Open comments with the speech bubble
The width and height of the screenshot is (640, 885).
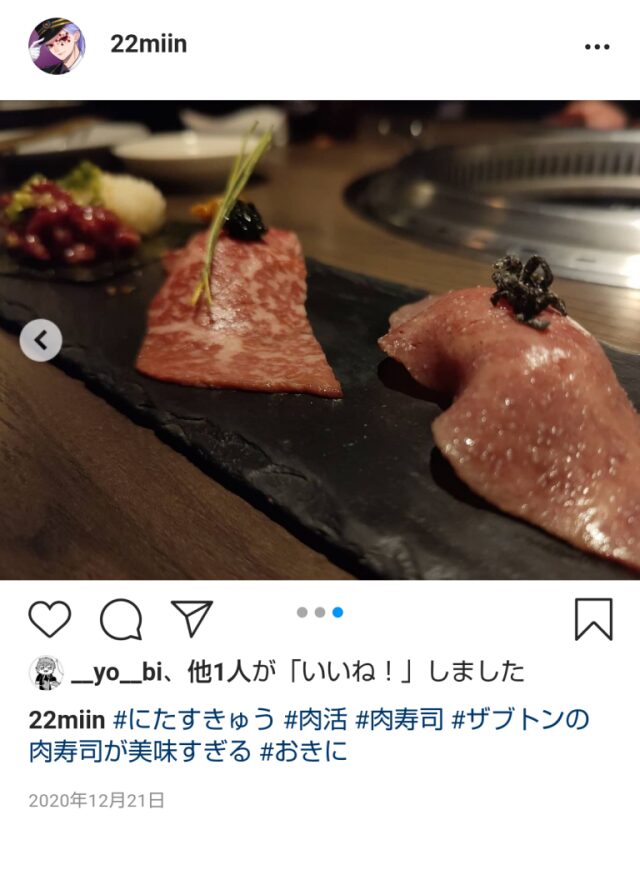pyautogui.click(x=121, y=619)
